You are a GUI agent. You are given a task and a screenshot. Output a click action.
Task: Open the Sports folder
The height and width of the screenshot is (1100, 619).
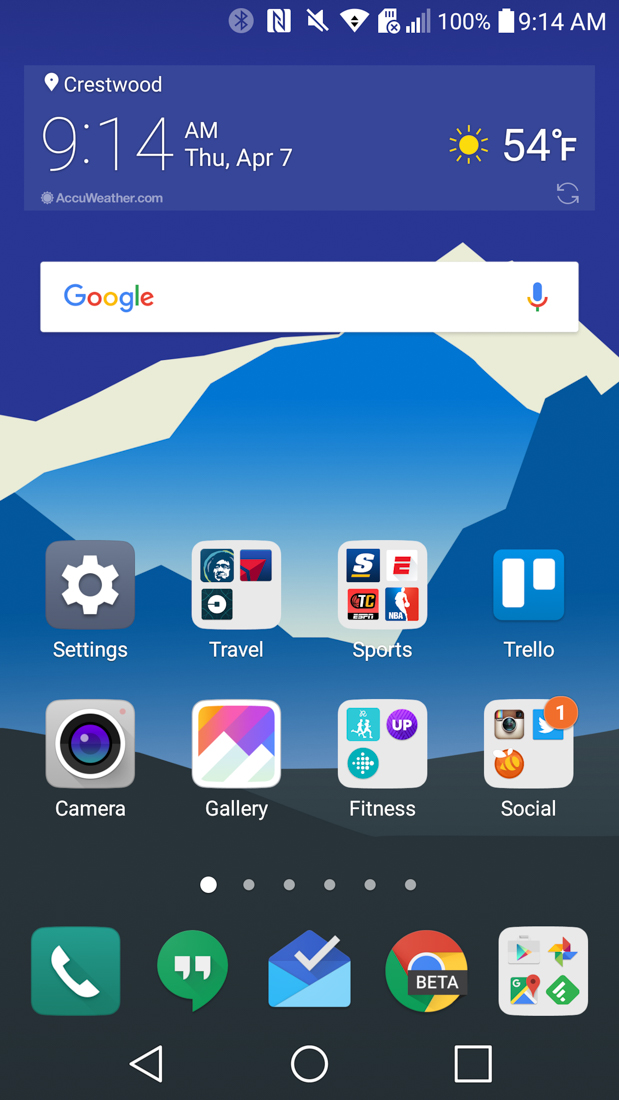pos(382,586)
